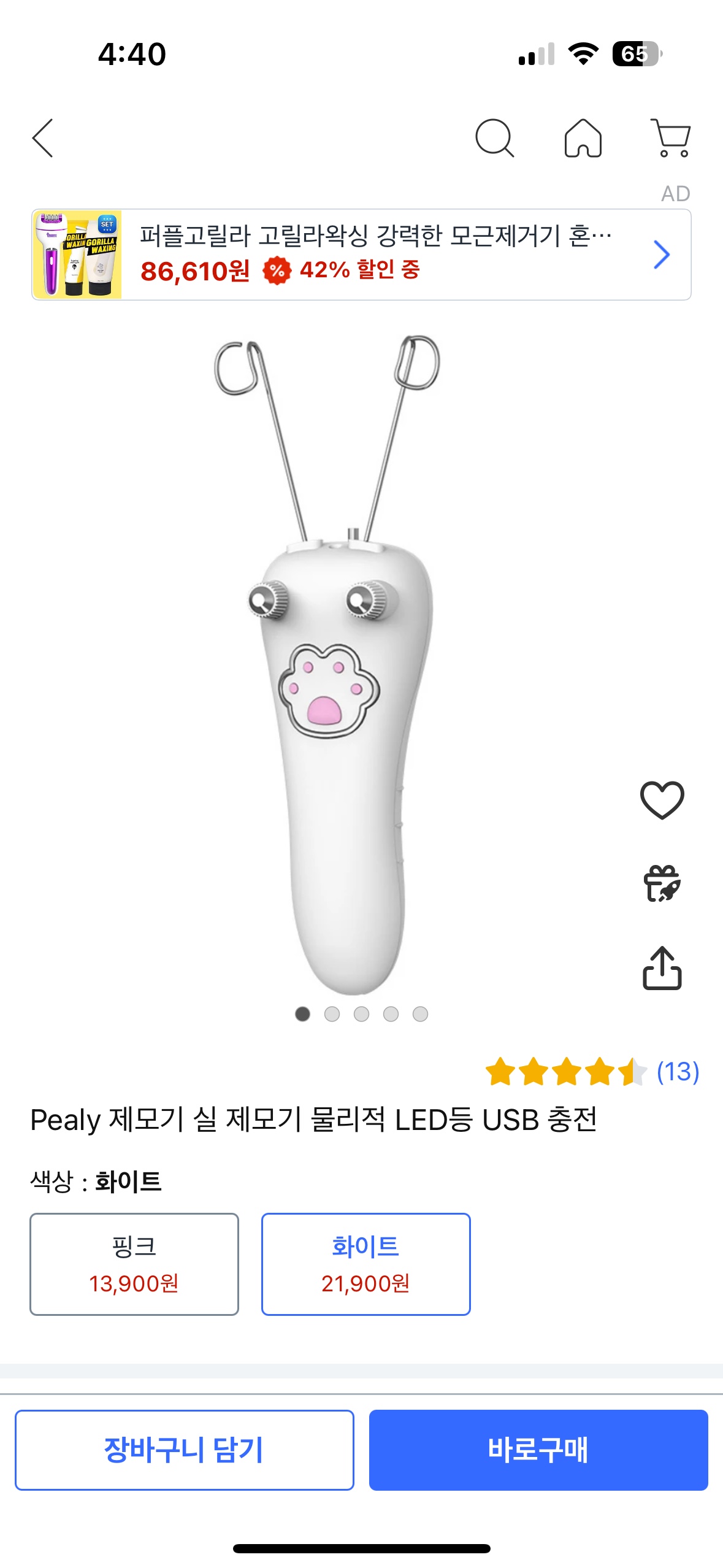
Task: Select the 화이트 color option
Action: pyautogui.click(x=365, y=1264)
